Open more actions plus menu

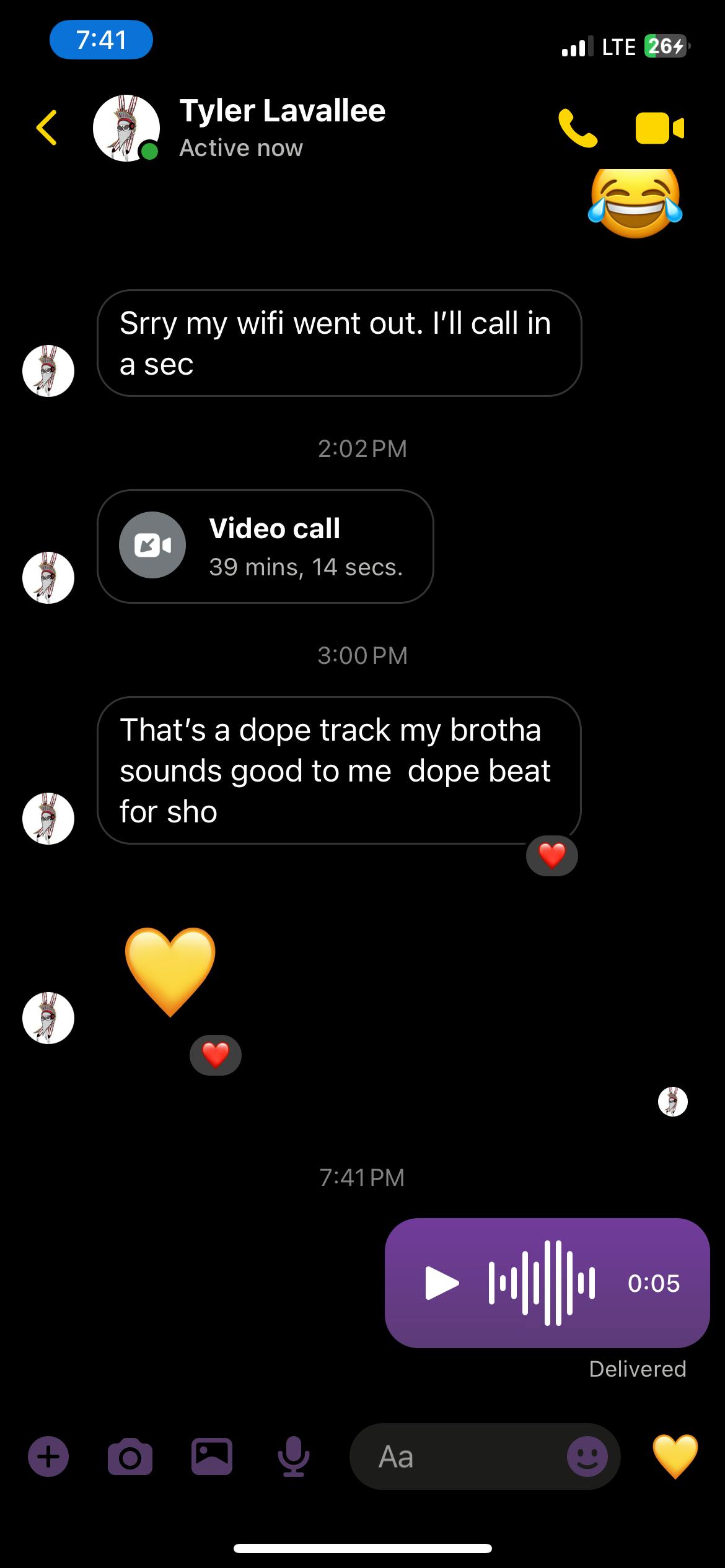click(x=48, y=1457)
